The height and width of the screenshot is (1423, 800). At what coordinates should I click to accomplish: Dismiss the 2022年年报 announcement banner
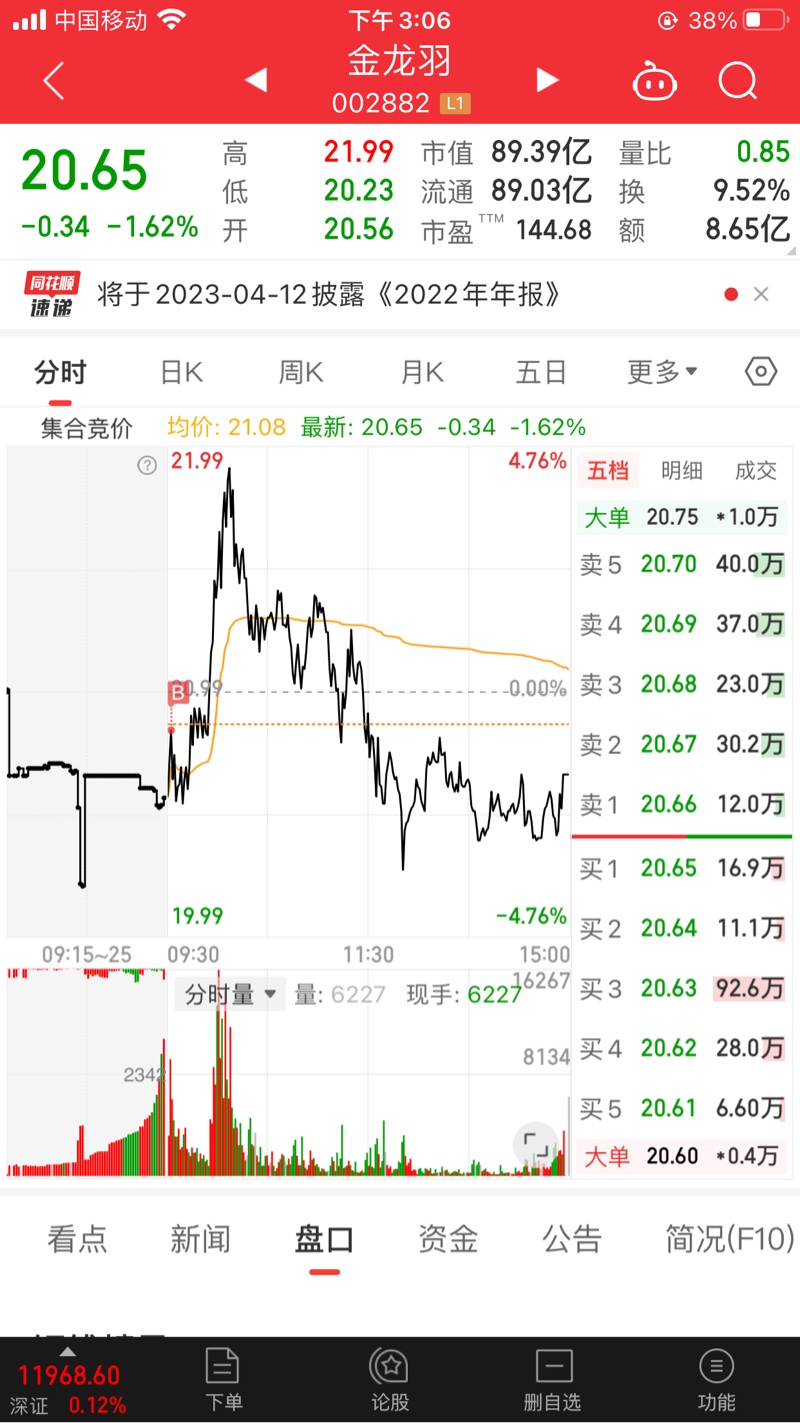coord(761,294)
